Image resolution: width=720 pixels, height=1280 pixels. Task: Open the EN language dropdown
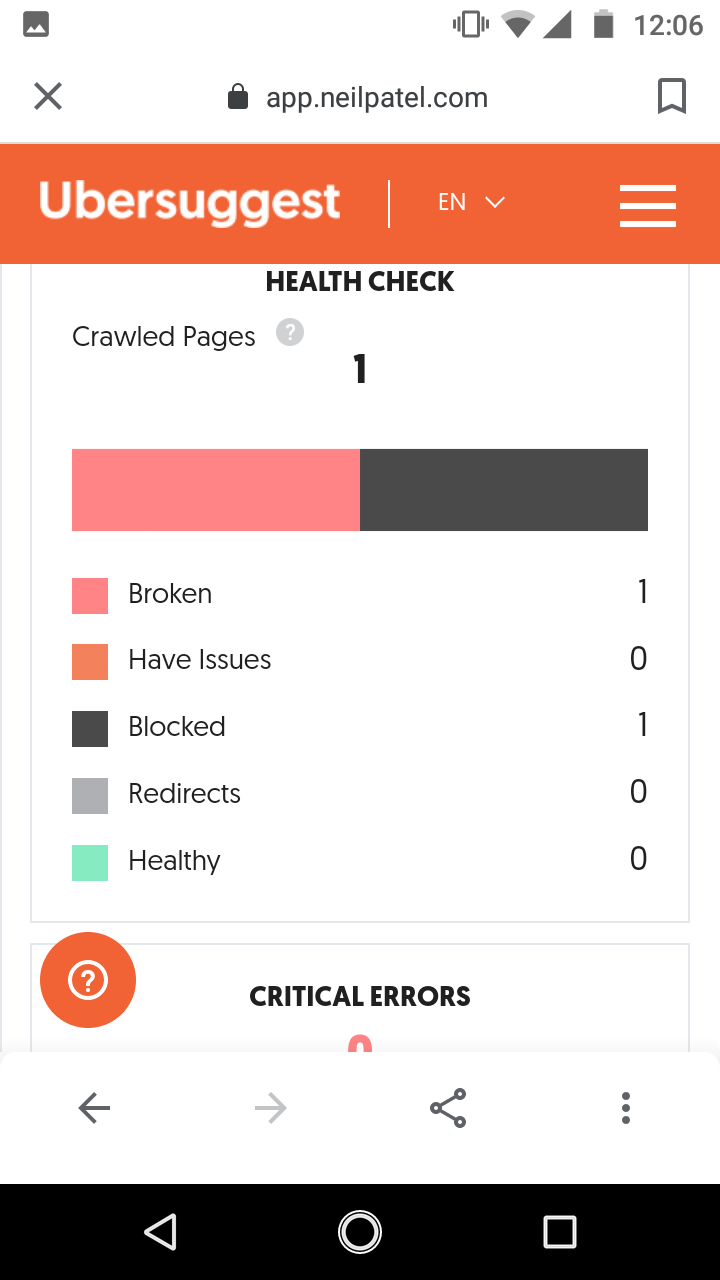pyautogui.click(x=470, y=203)
